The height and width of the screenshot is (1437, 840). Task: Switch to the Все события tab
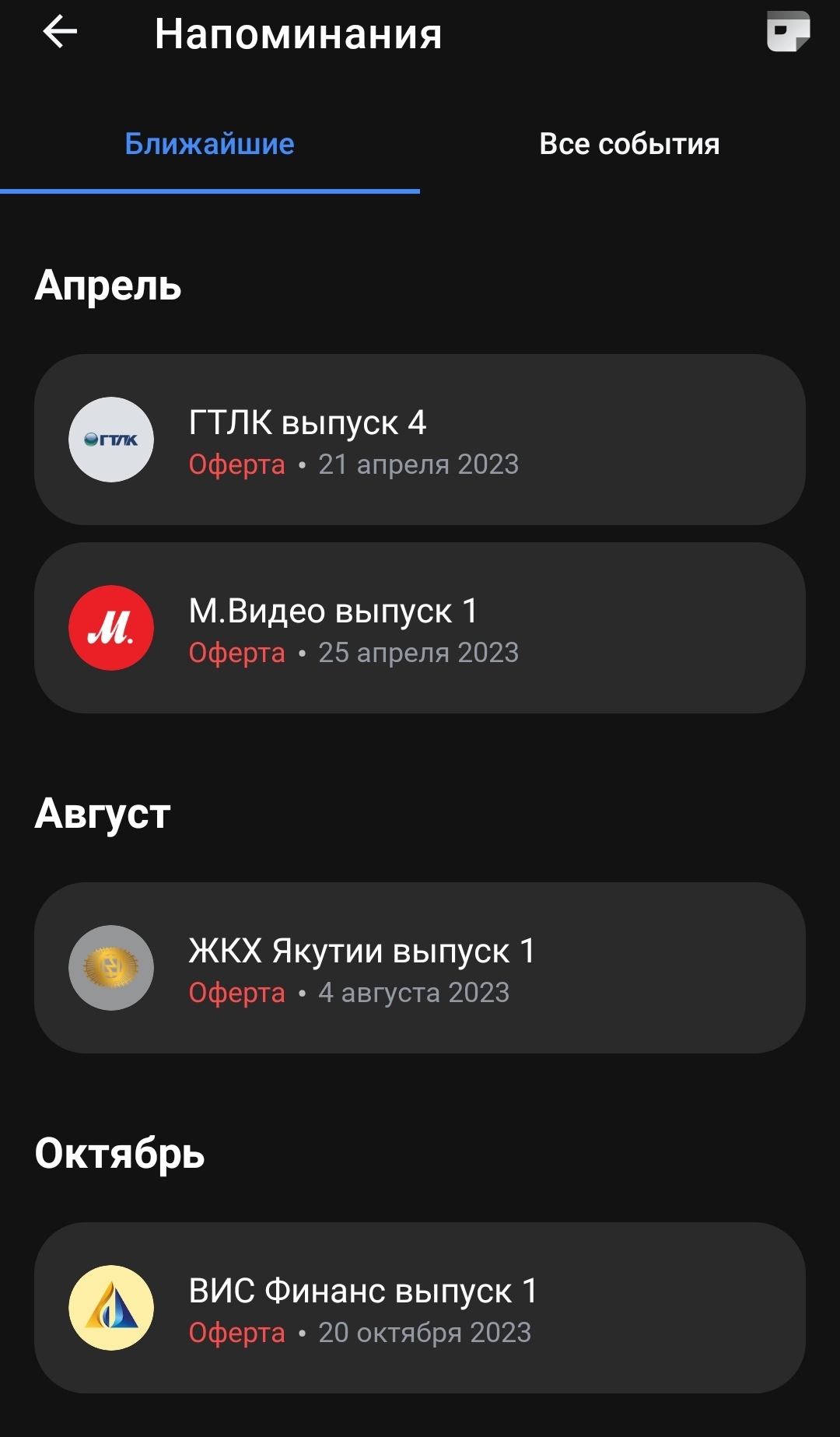[x=629, y=145]
